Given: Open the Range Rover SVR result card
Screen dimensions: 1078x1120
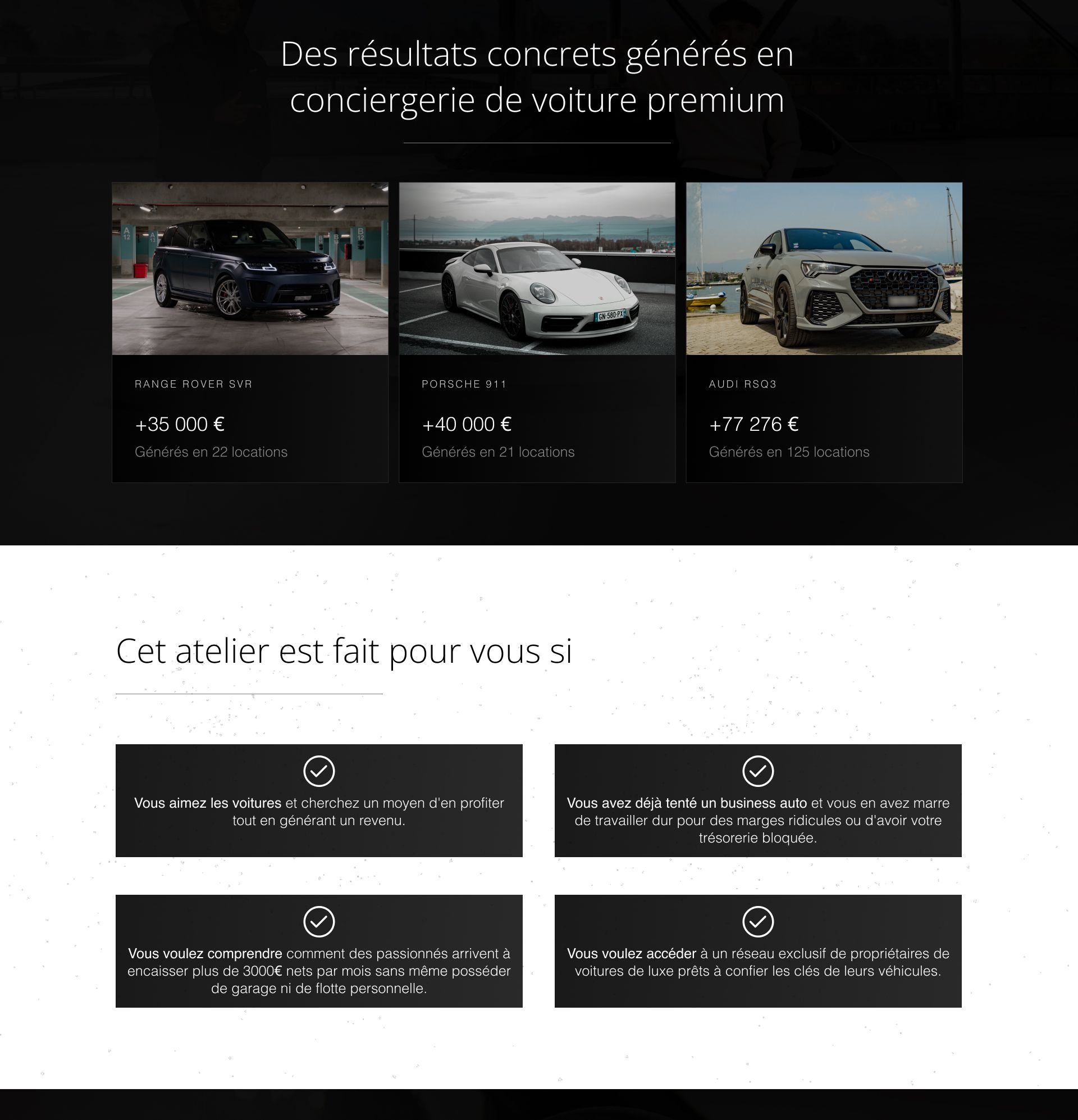Looking at the screenshot, I should [250, 331].
